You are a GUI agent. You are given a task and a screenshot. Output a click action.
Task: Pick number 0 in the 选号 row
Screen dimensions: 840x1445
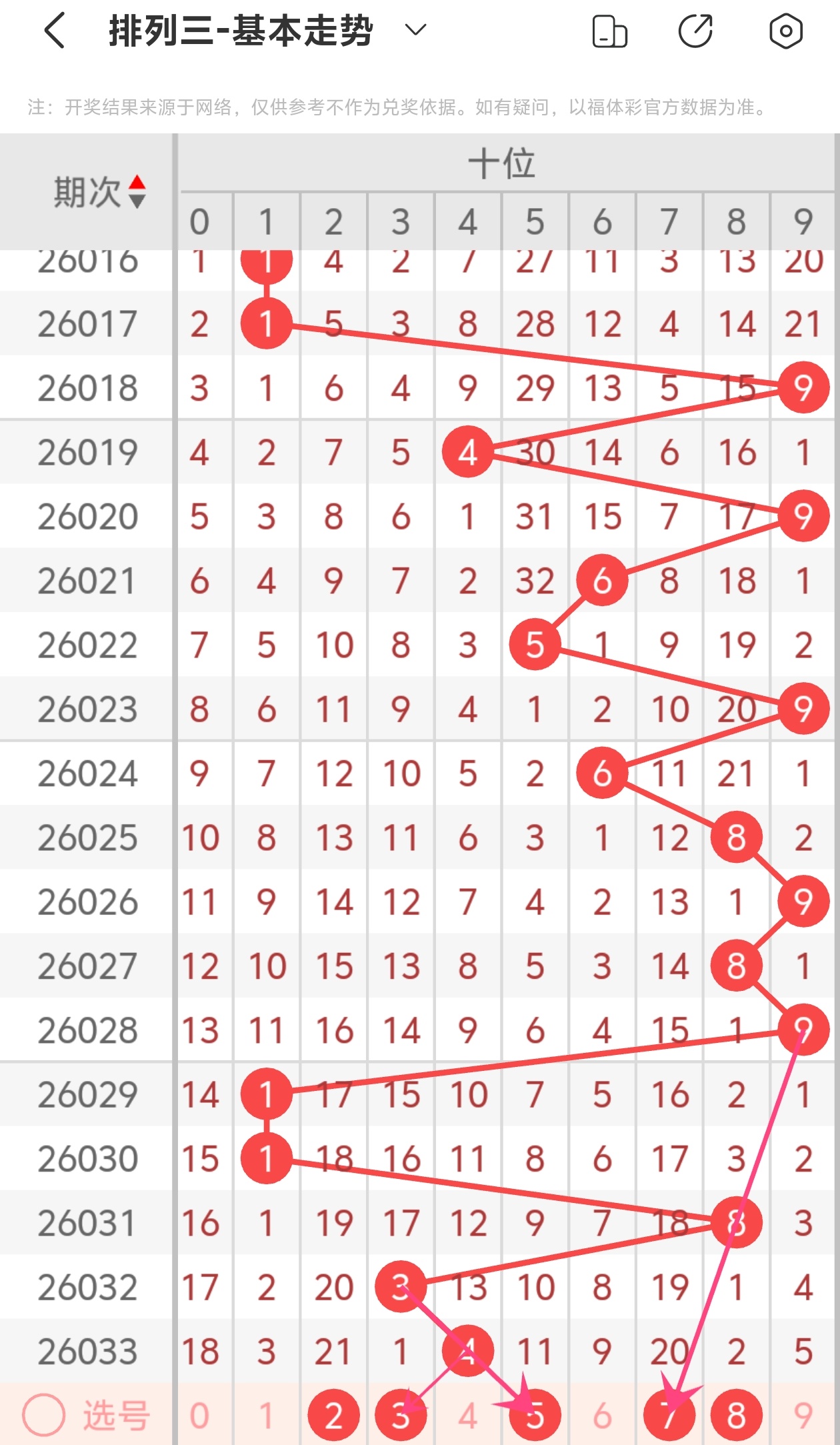click(x=199, y=1416)
